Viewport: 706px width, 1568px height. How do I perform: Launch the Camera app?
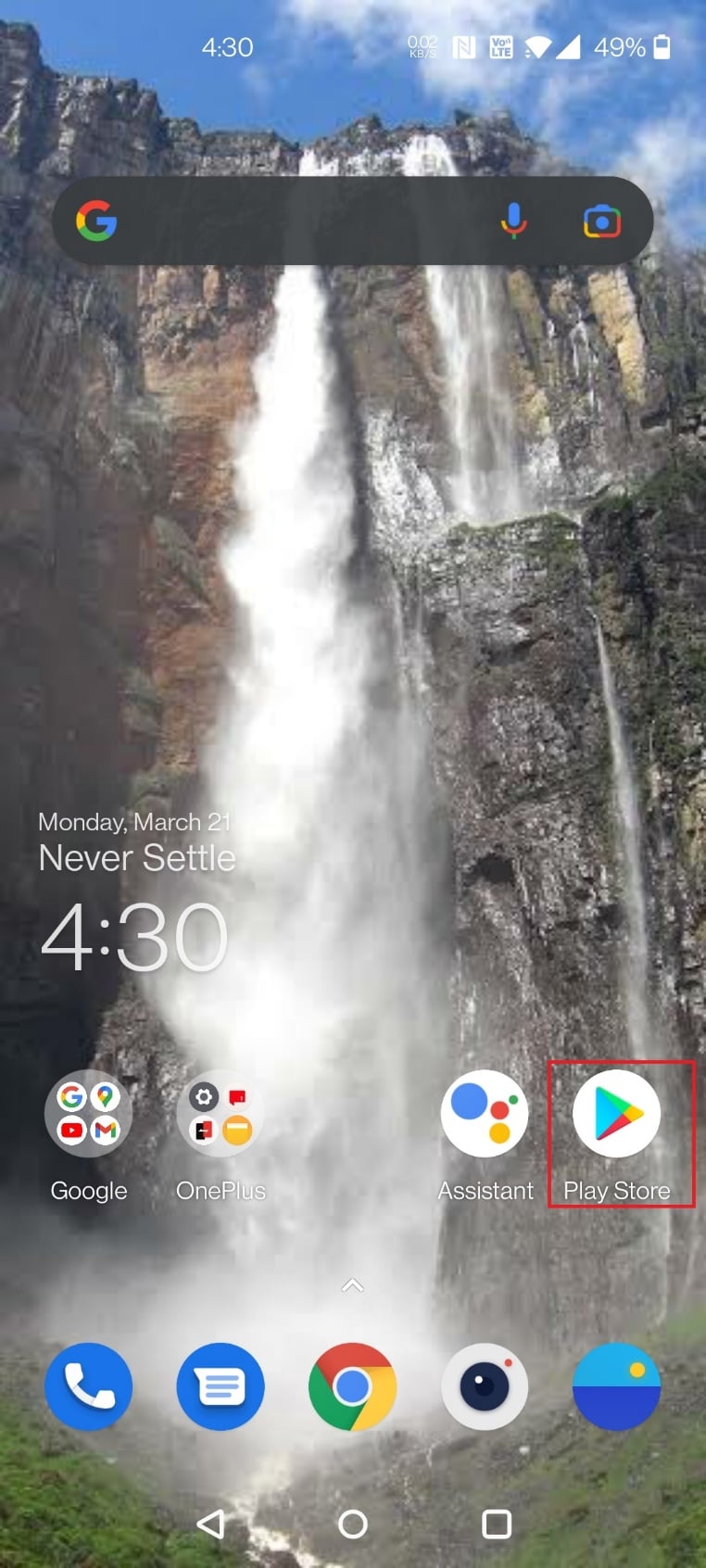pos(485,1386)
